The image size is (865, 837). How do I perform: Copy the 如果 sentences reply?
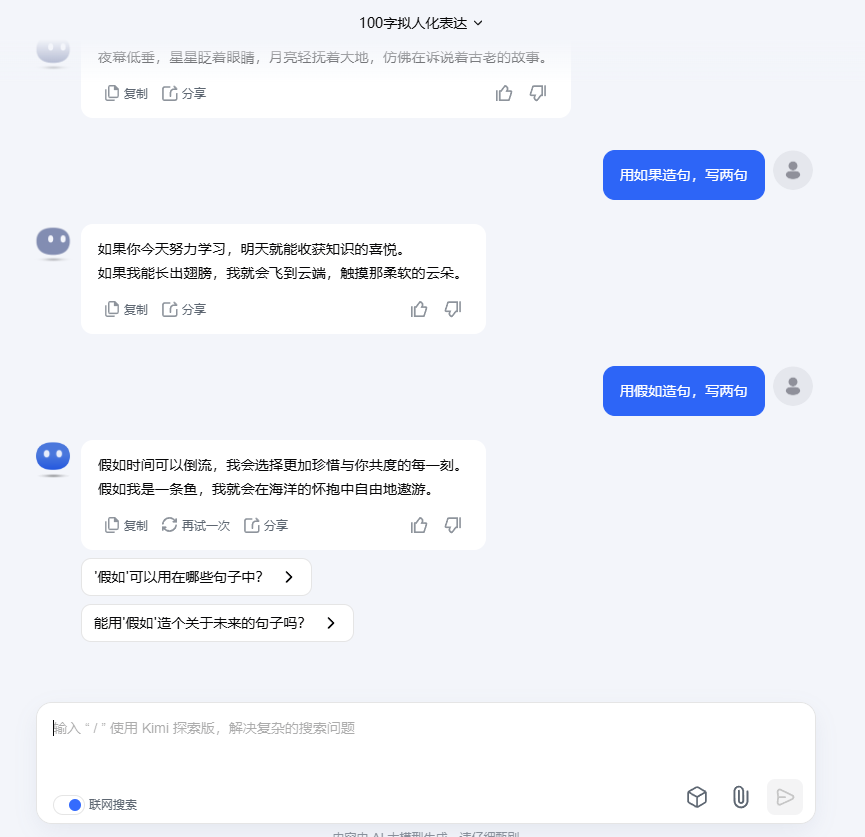point(126,310)
